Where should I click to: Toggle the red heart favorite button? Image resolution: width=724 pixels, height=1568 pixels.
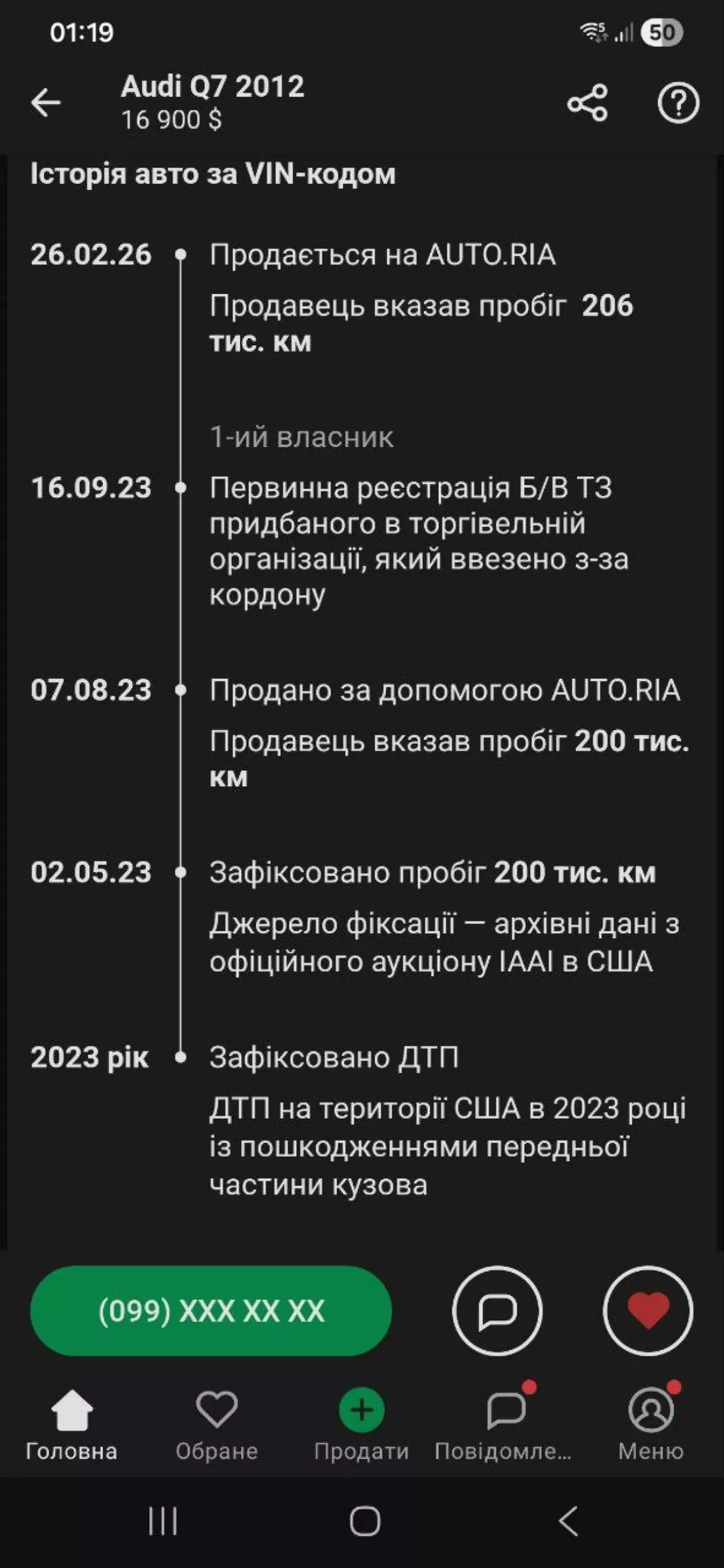point(648,1310)
